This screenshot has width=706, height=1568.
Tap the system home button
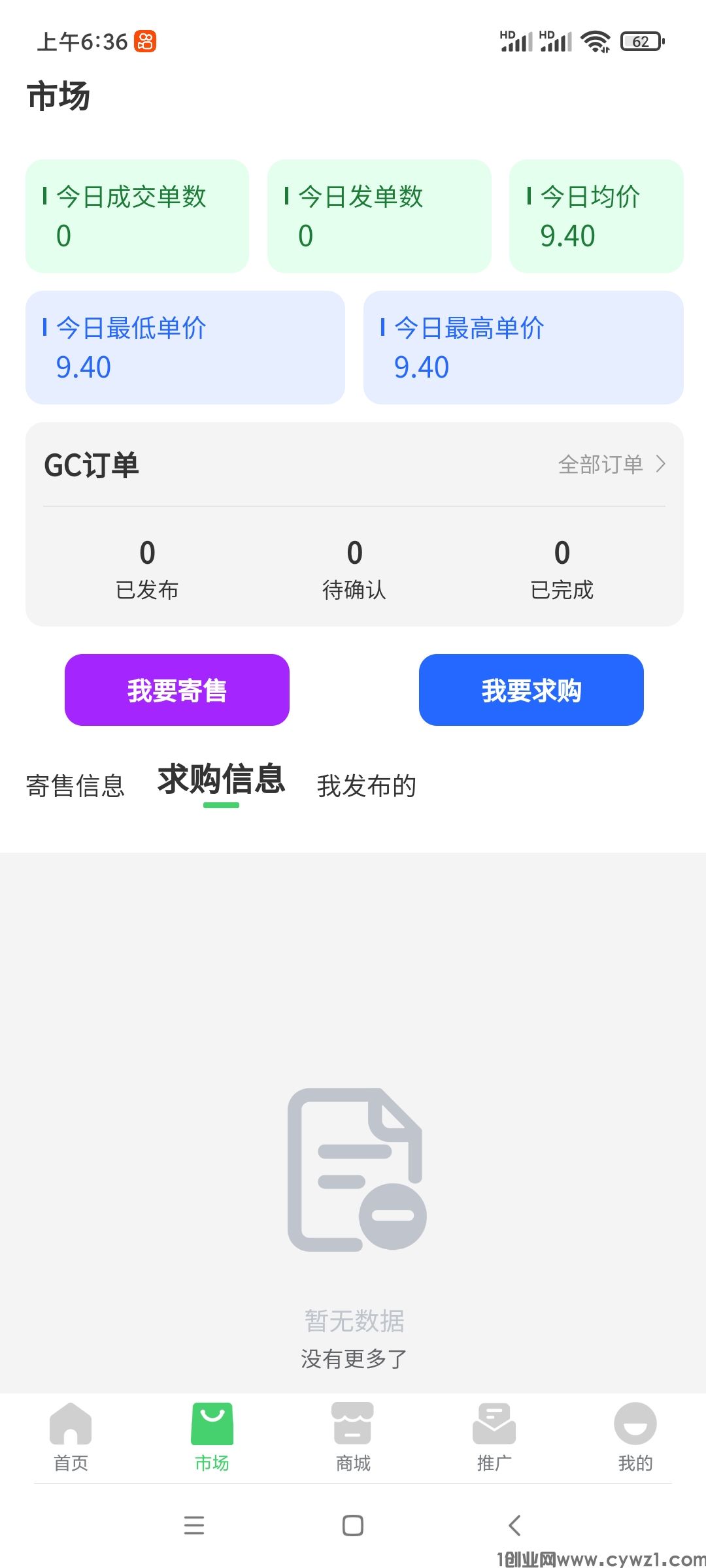(x=353, y=1526)
